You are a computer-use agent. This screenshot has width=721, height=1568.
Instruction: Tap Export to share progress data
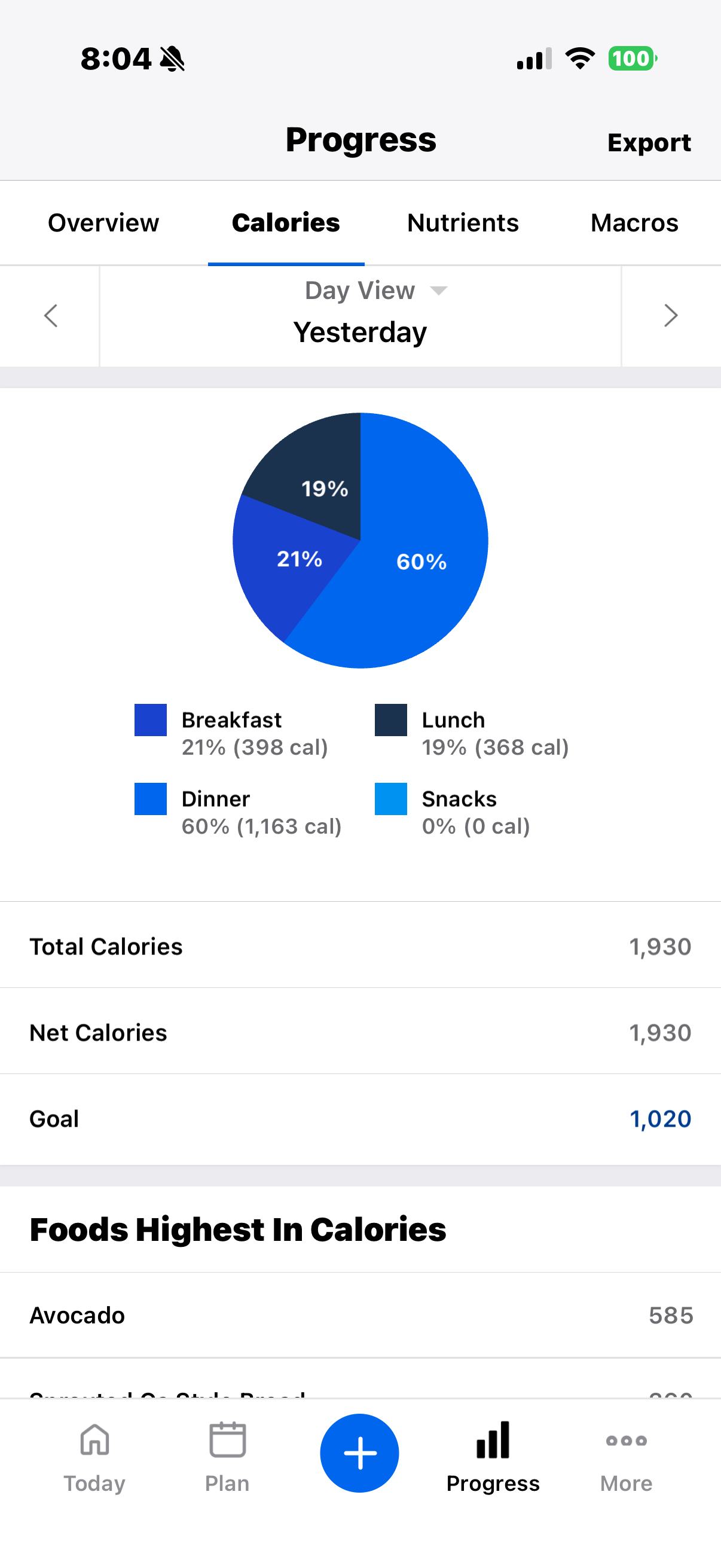[x=649, y=142]
